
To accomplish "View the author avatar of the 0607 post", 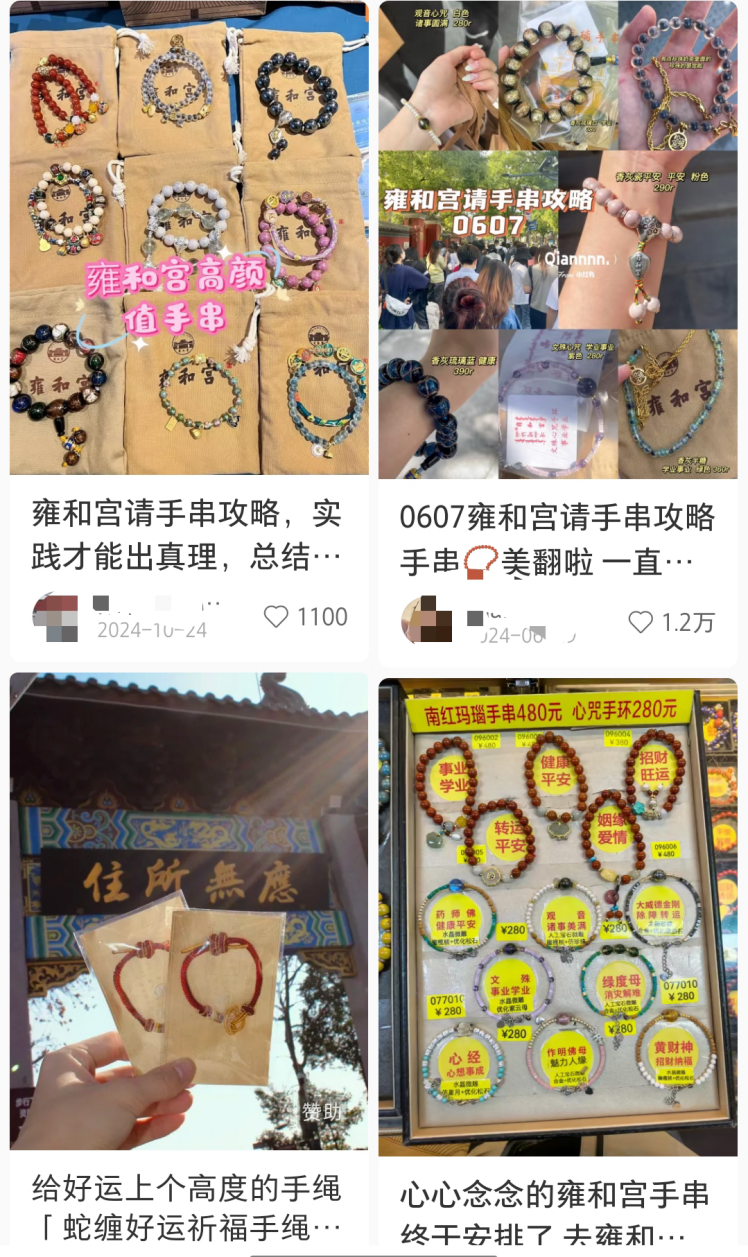I will (x=425, y=620).
